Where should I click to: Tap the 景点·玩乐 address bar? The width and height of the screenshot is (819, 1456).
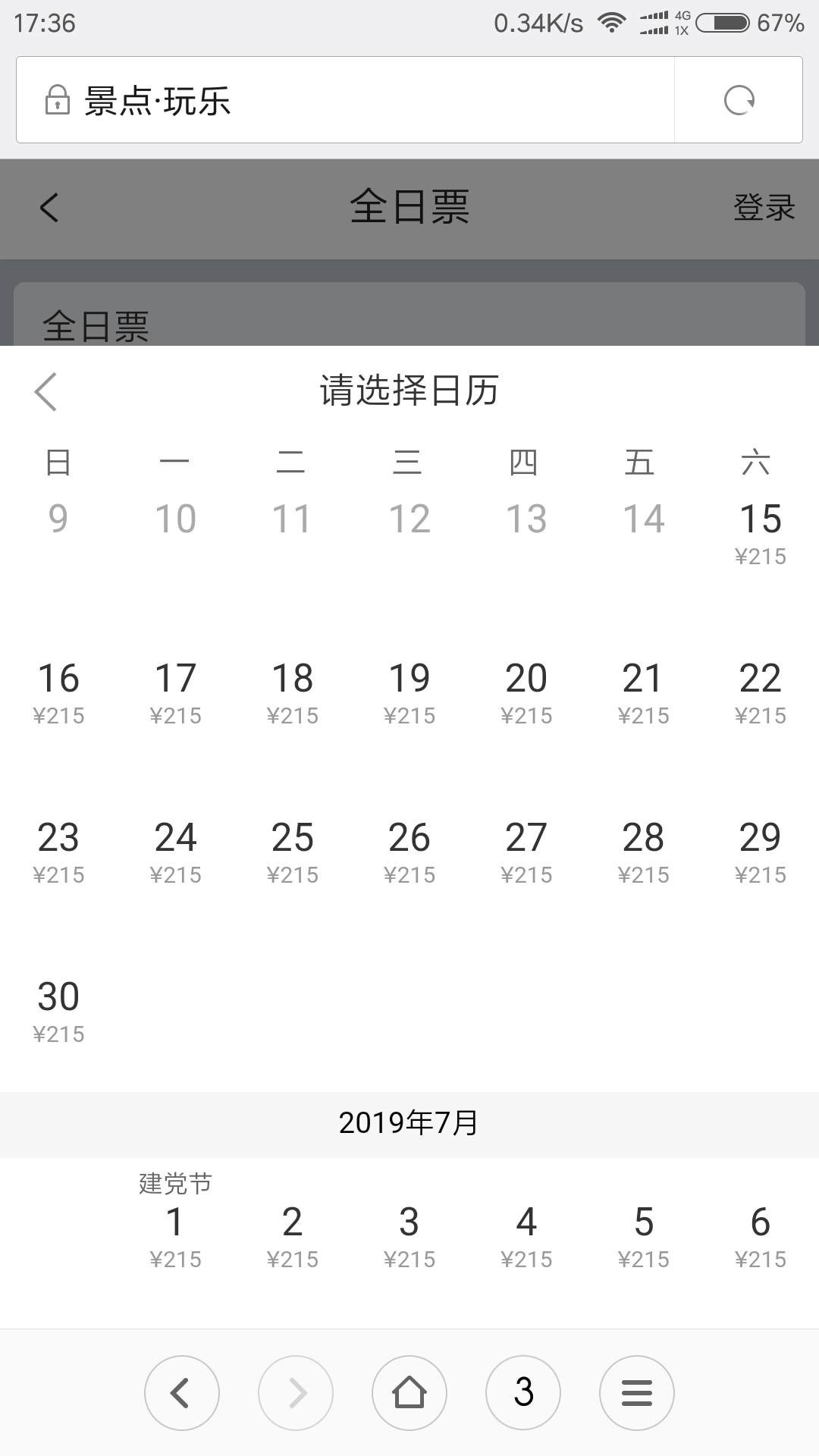tap(345, 100)
